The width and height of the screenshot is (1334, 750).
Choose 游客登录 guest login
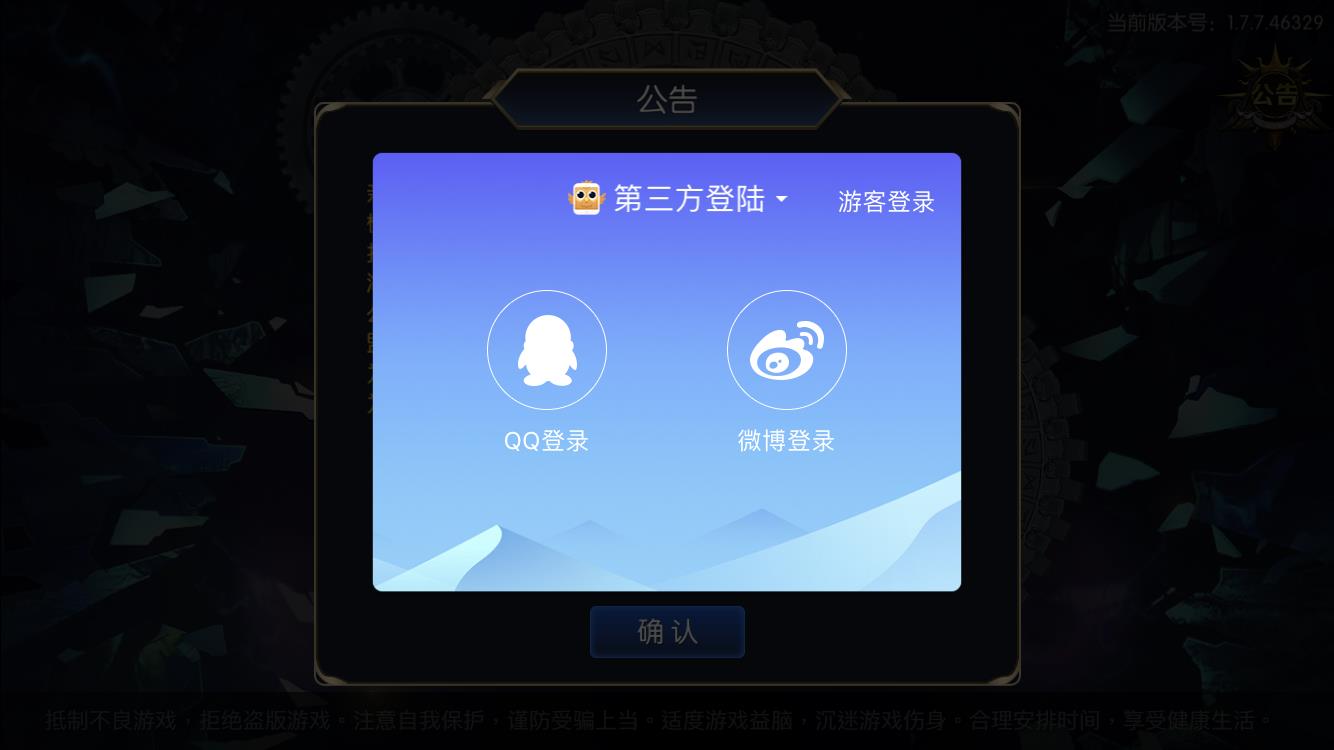coord(886,201)
